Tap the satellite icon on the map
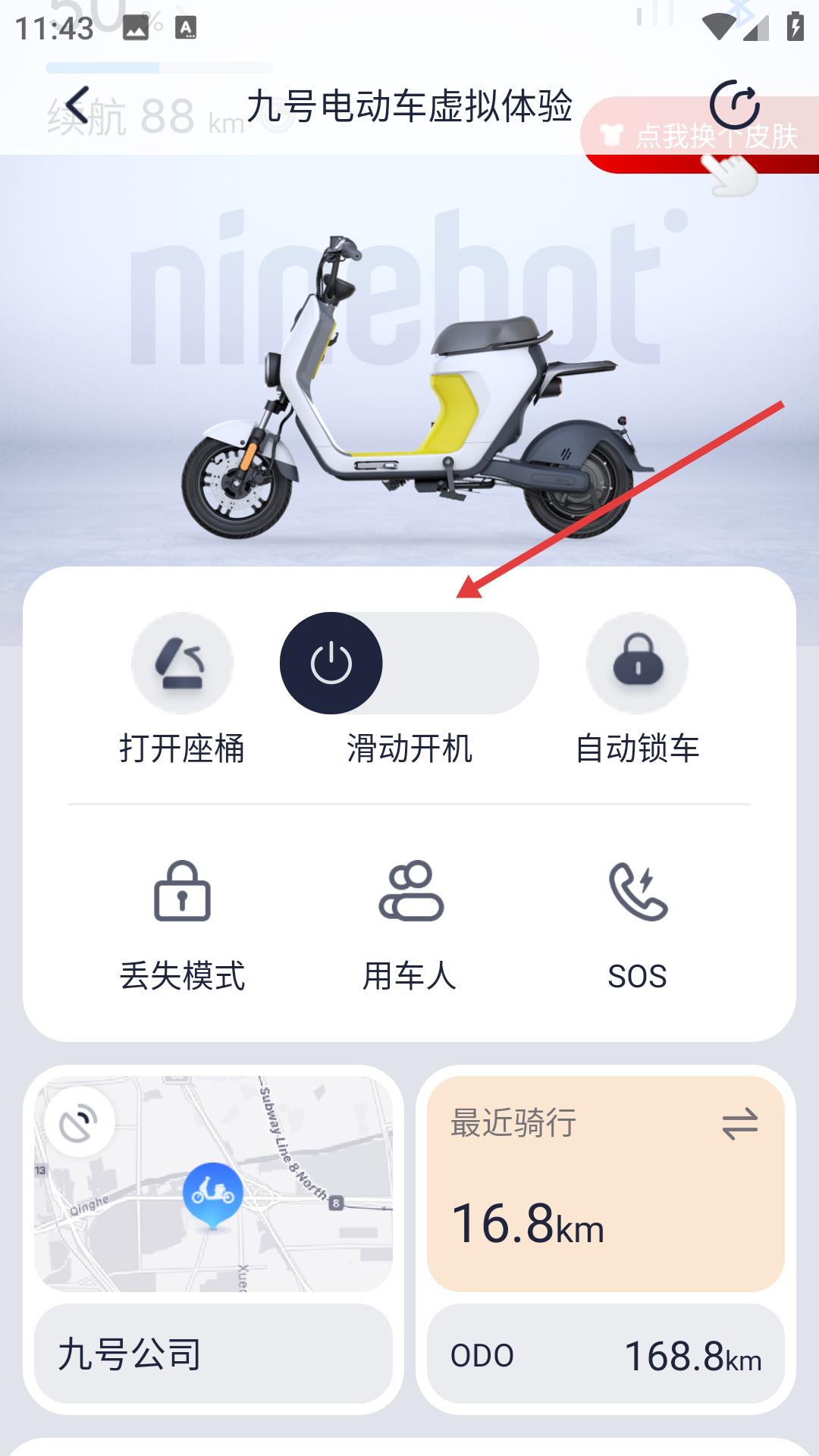Viewport: 819px width, 1456px height. 80,1122
